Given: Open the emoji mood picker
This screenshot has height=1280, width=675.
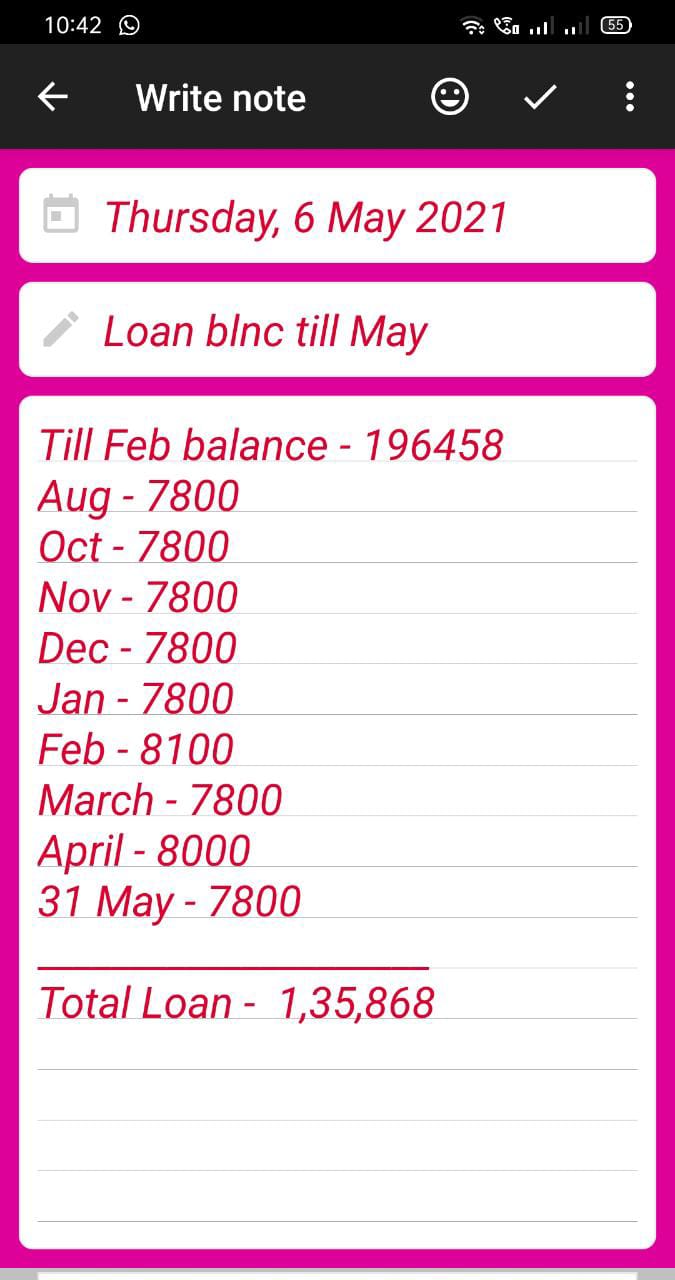Looking at the screenshot, I should pyautogui.click(x=450, y=97).
